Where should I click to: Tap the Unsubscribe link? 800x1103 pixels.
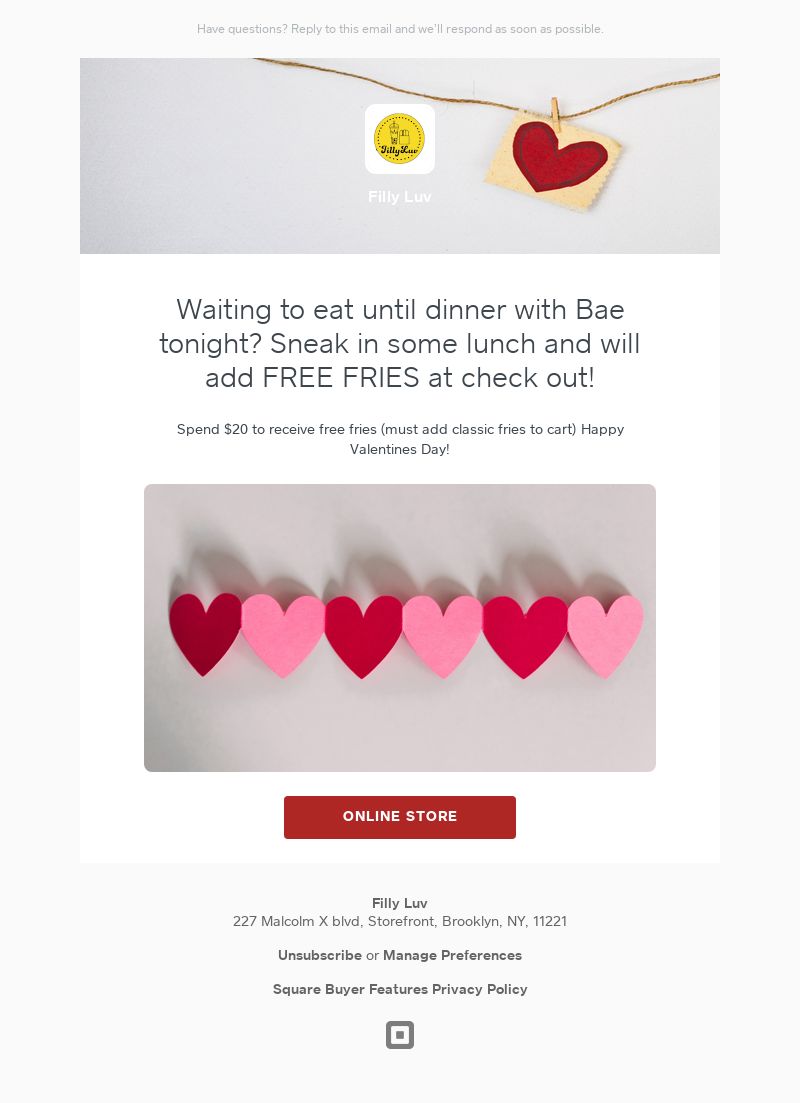pyautogui.click(x=319, y=955)
